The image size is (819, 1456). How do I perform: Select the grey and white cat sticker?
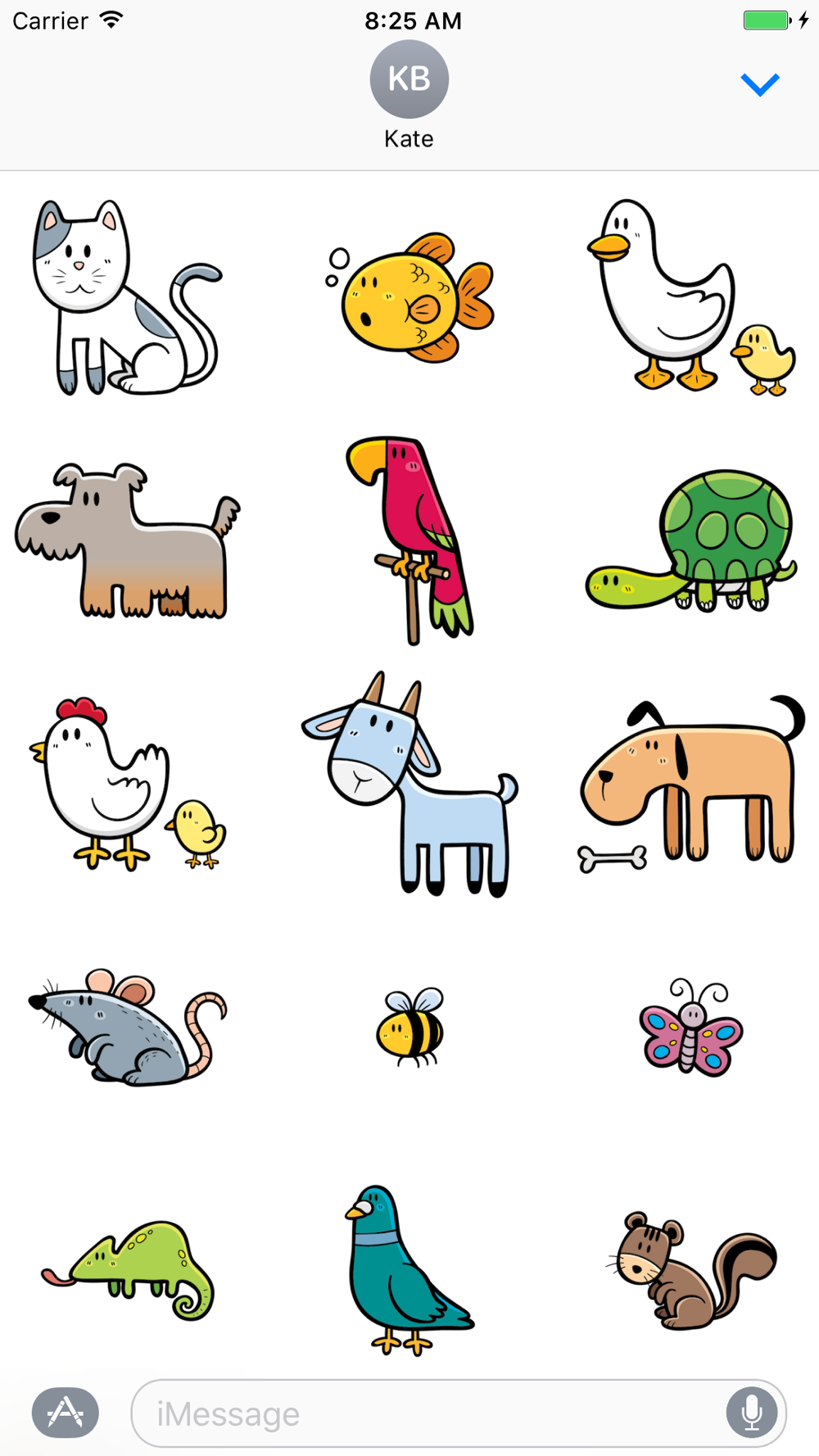tap(127, 297)
